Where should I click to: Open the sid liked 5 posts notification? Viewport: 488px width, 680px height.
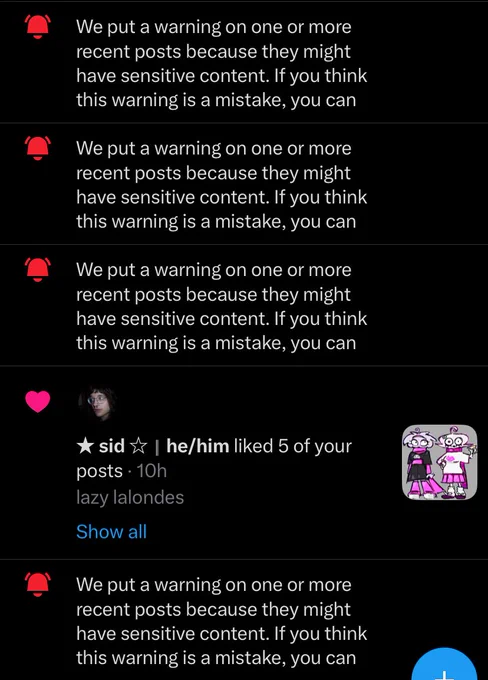tap(244, 462)
